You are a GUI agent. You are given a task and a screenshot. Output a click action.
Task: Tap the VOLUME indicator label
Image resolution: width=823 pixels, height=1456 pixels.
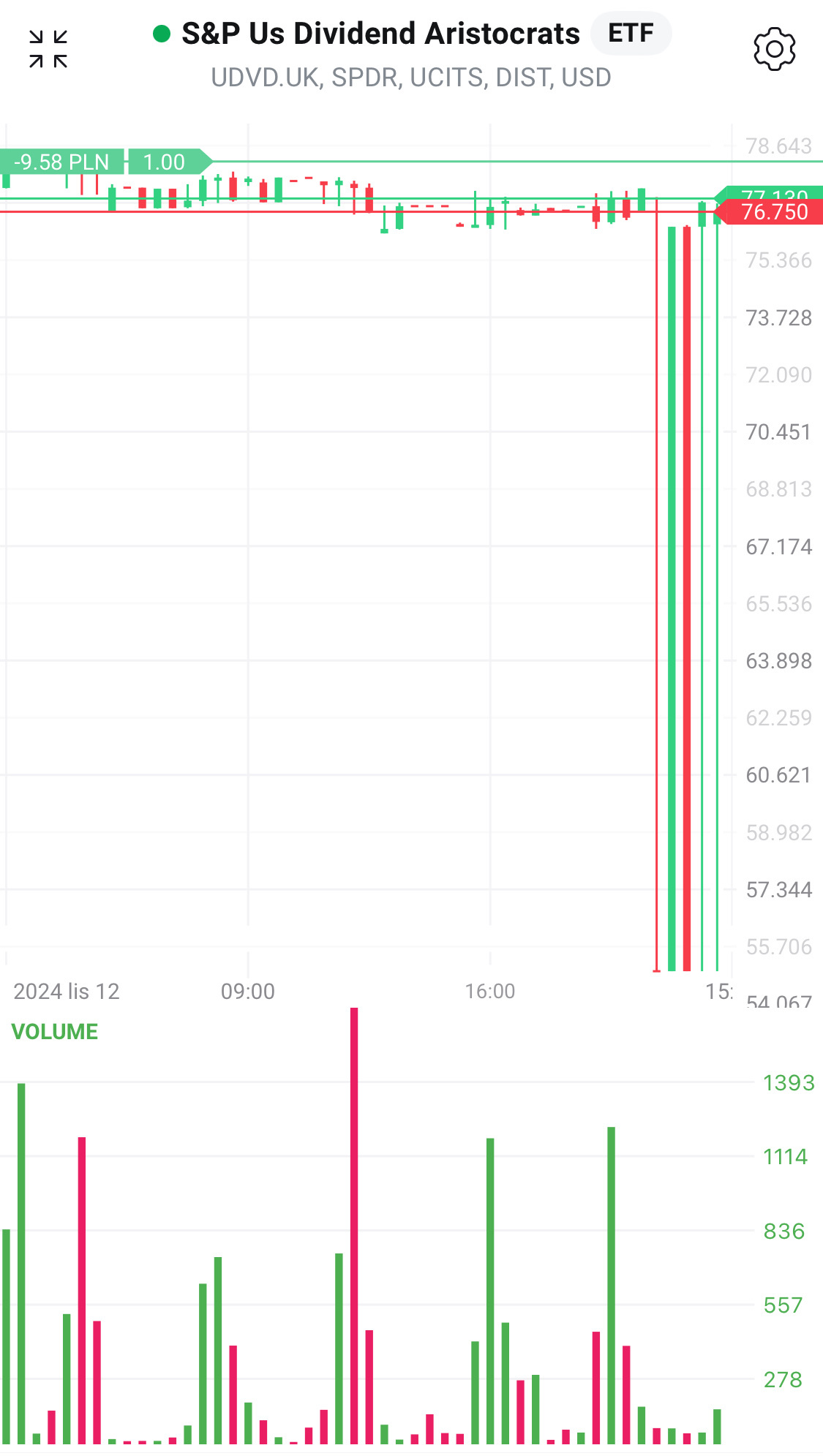tap(55, 1031)
